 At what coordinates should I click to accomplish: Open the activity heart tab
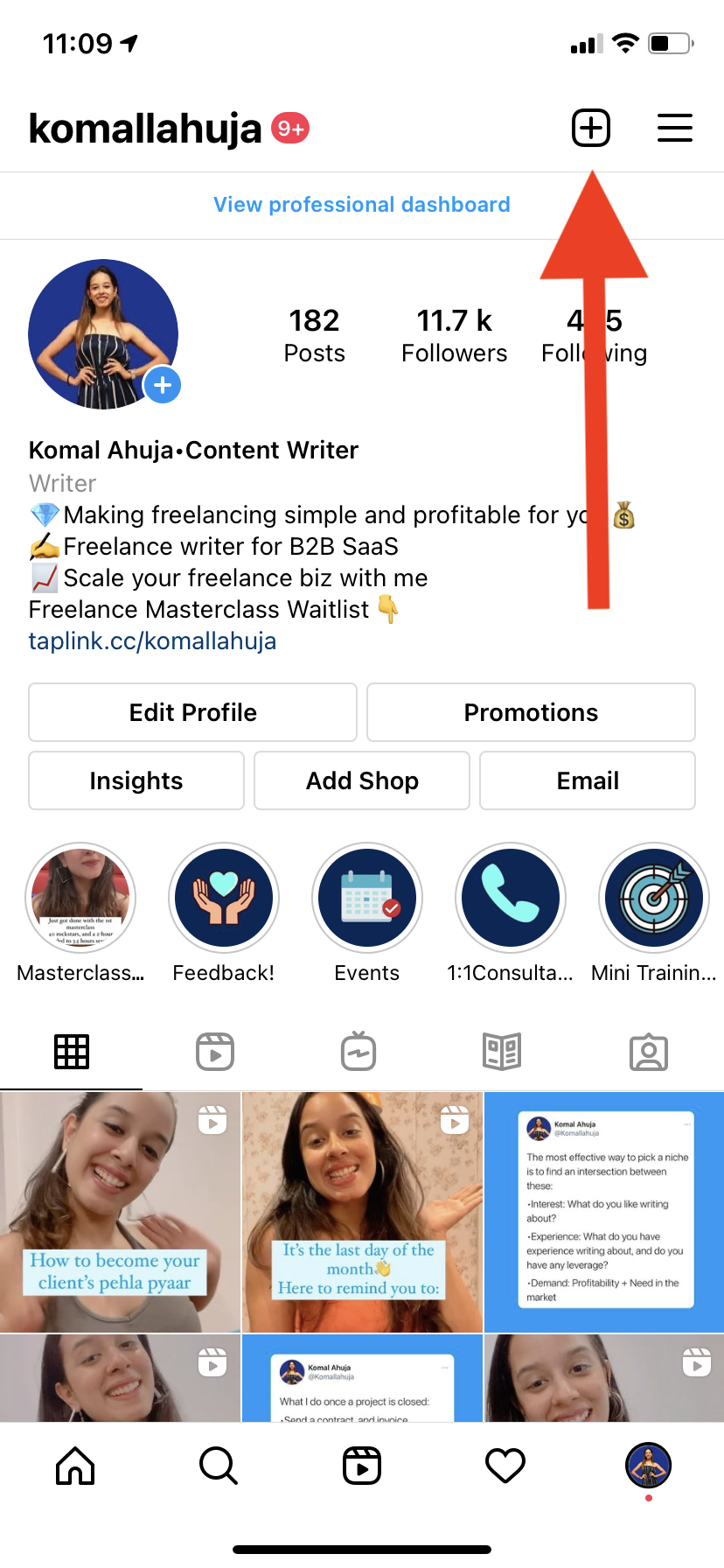point(505,1466)
